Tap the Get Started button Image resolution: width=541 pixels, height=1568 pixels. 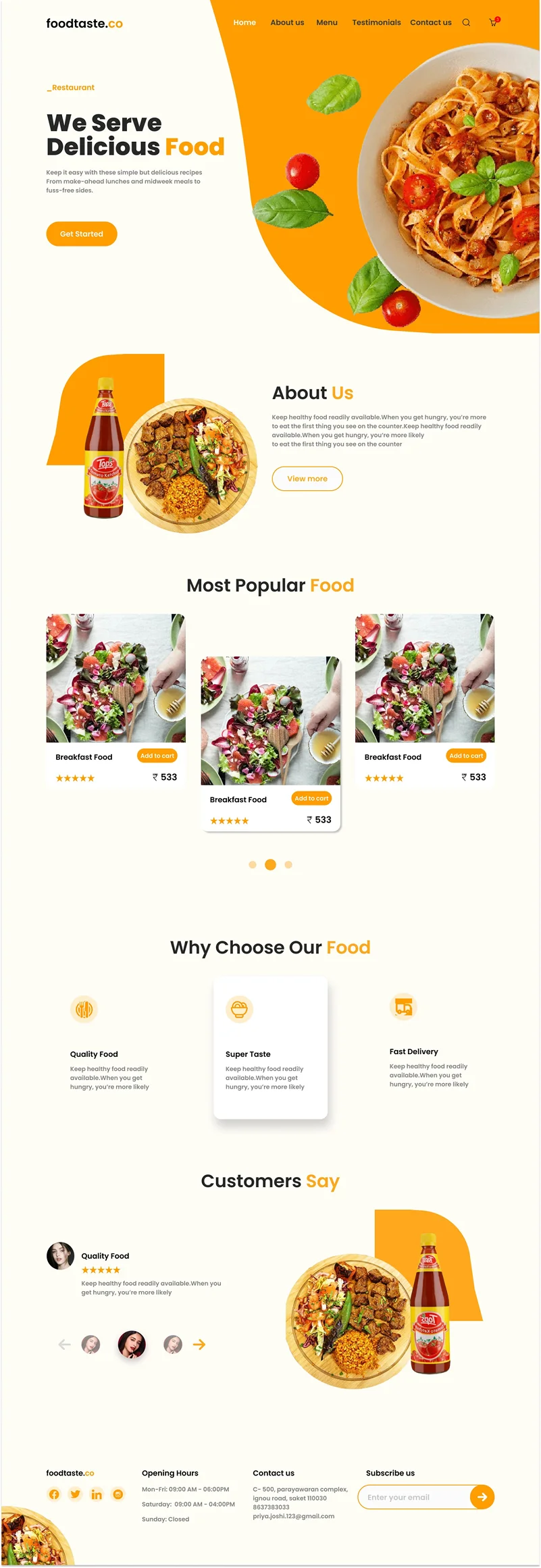pyautogui.click(x=82, y=234)
